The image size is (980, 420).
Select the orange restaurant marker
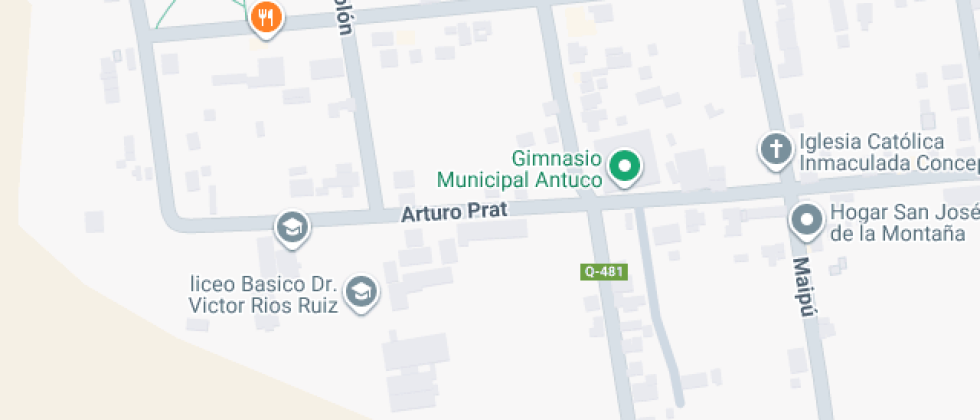pyautogui.click(x=266, y=17)
